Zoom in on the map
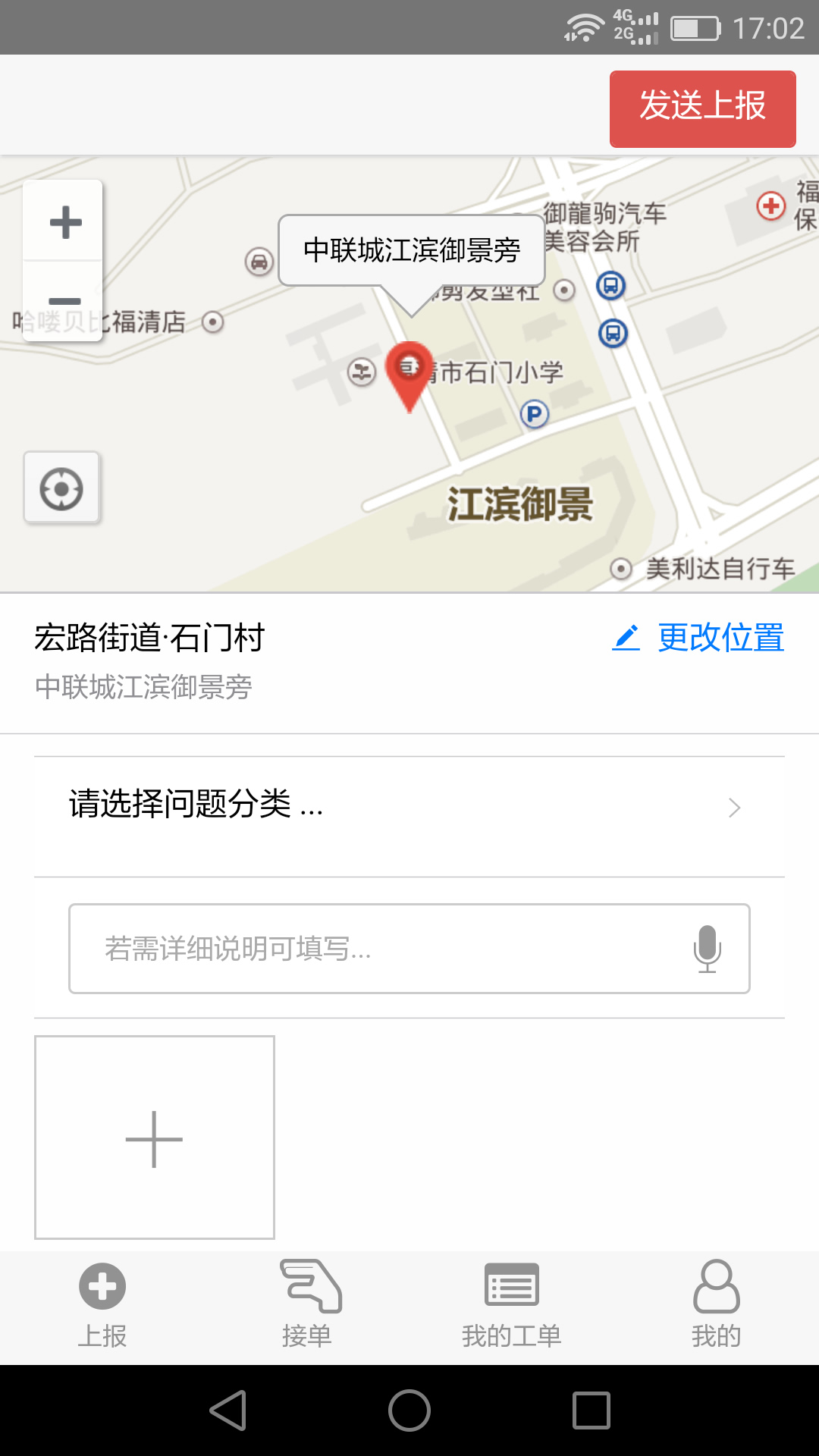 (x=64, y=222)
